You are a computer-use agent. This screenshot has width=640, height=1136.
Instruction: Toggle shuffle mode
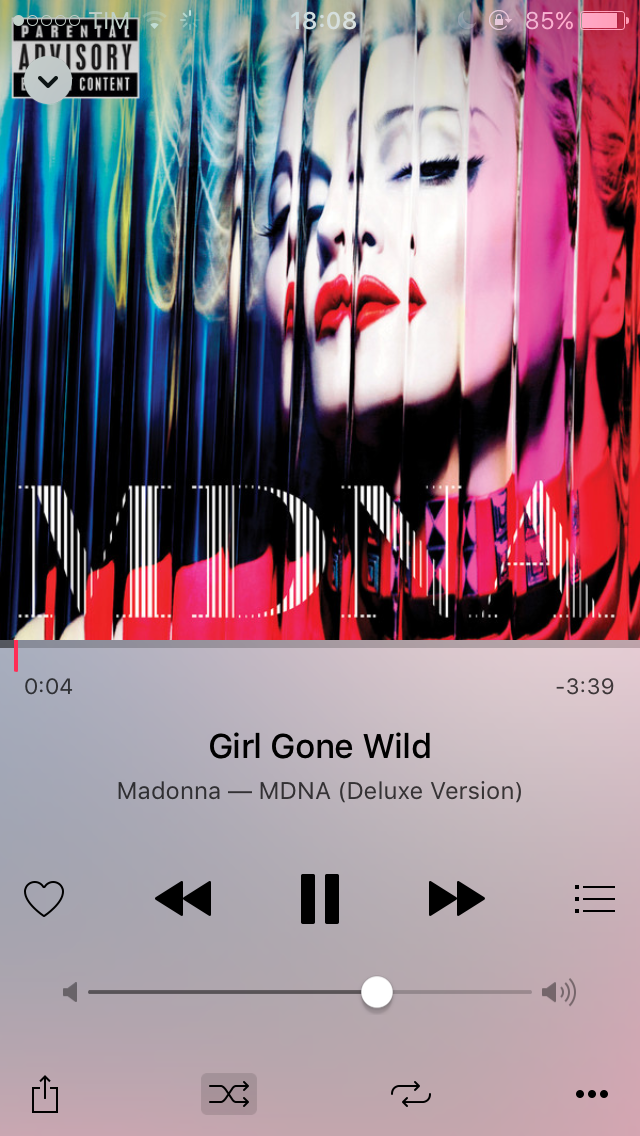229,1094
